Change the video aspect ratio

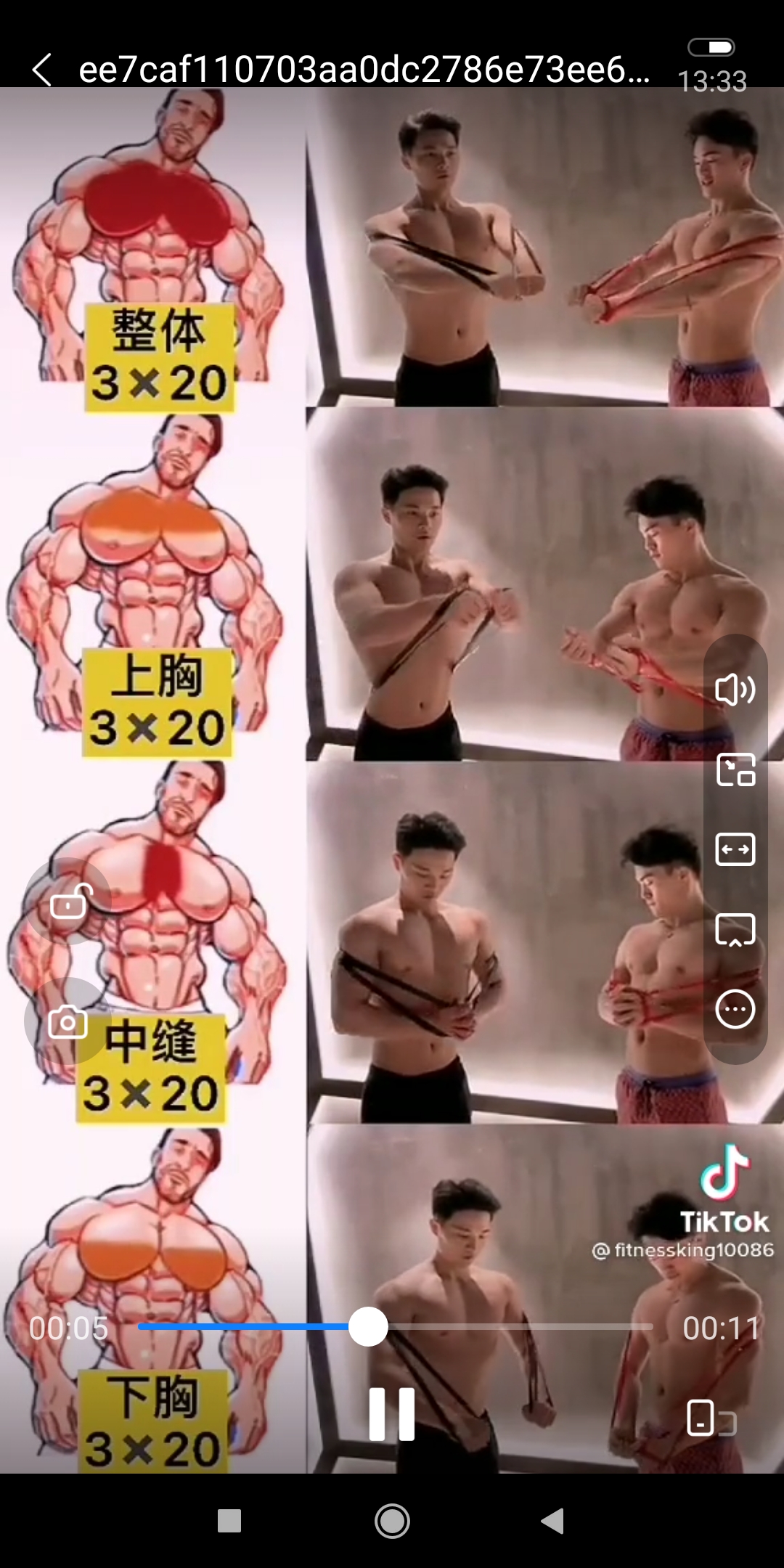click(735, 849)
